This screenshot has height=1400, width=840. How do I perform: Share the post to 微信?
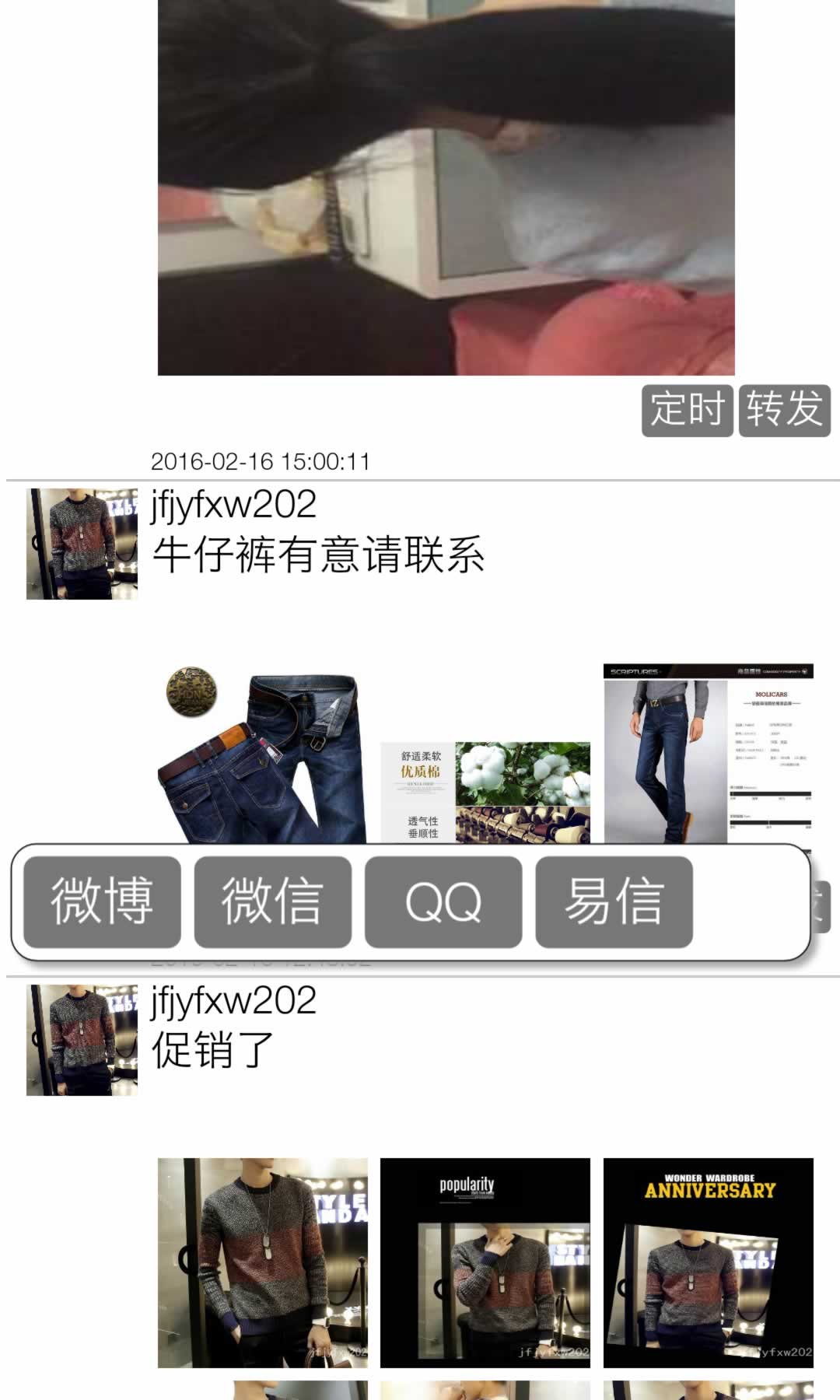tap(273, 902)
